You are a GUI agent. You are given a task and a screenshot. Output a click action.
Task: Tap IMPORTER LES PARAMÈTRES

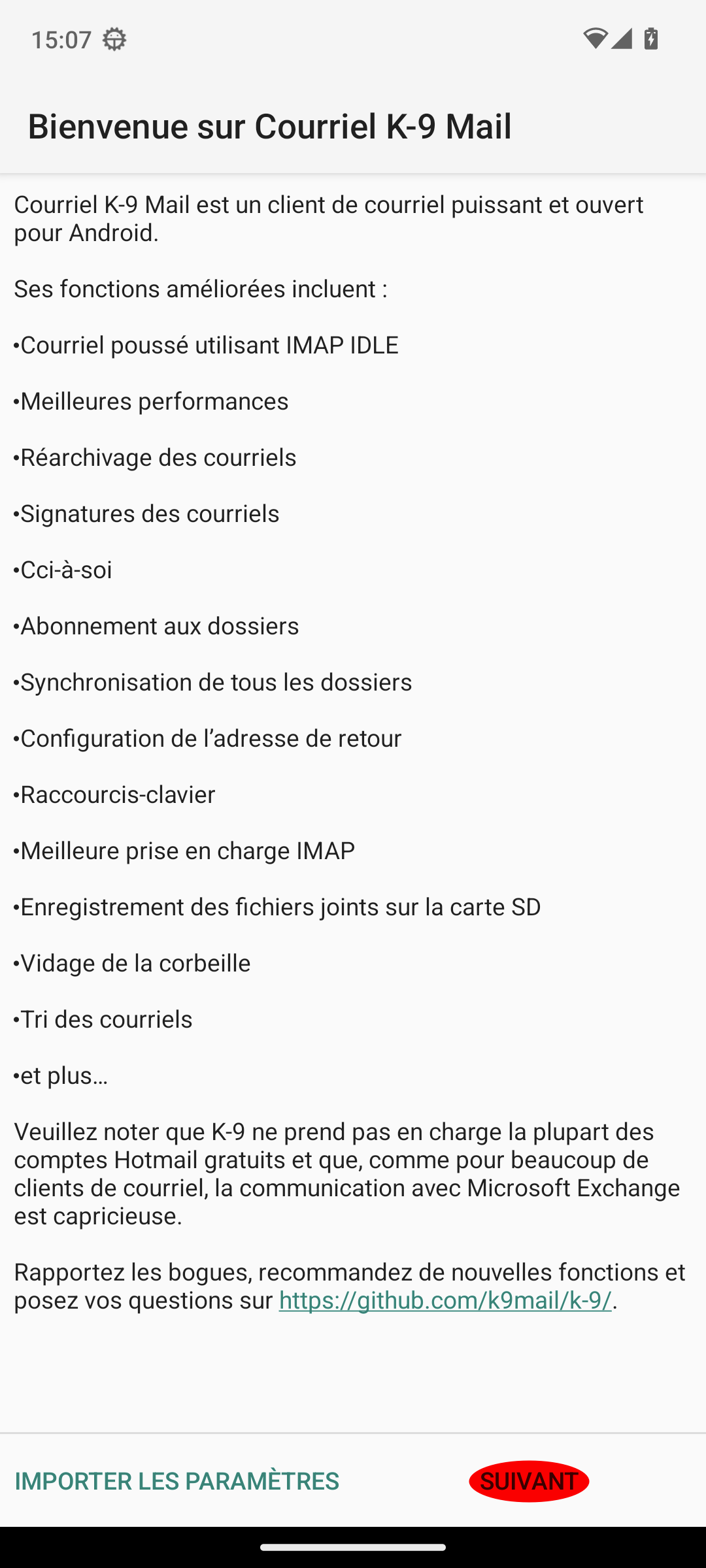tap(177, 1482)
